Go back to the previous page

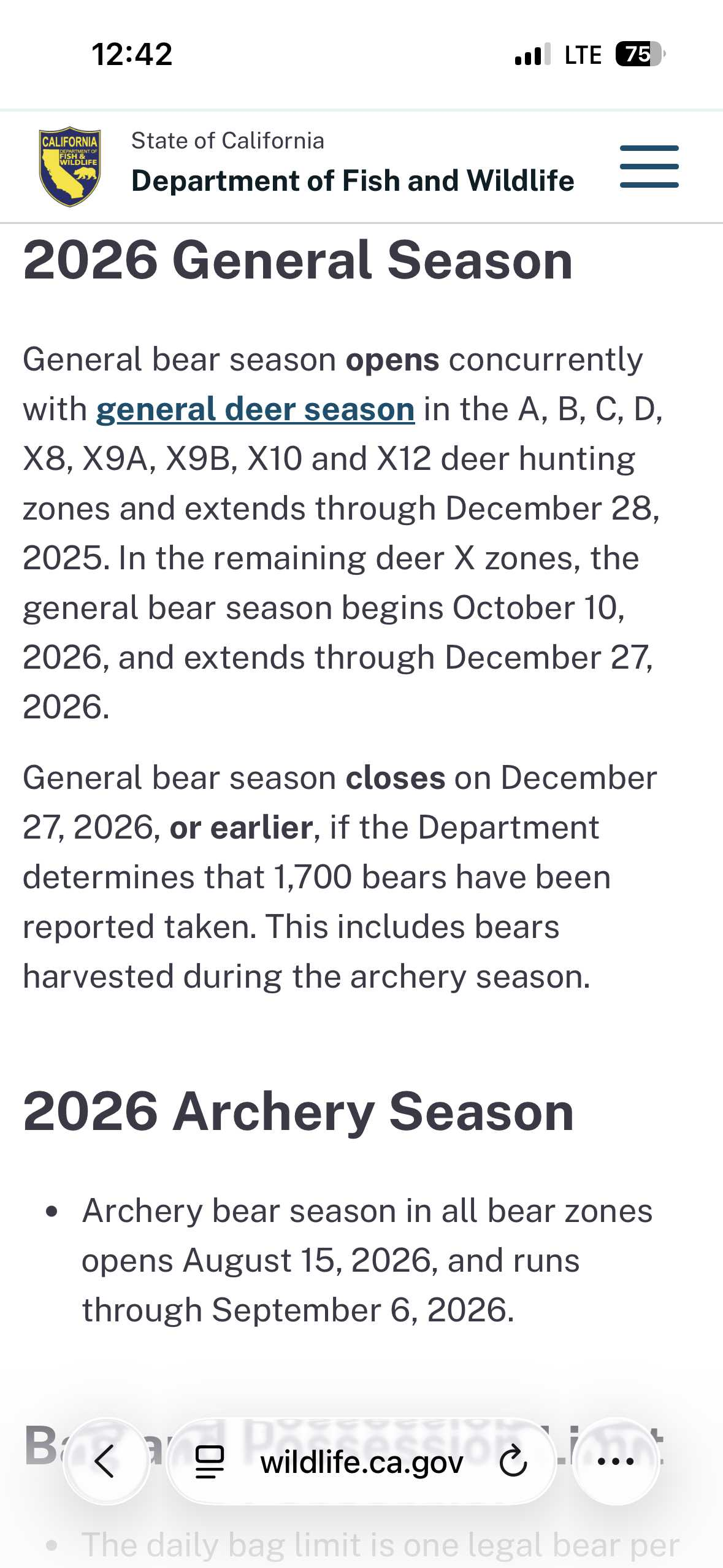(x=106, y=1461)
